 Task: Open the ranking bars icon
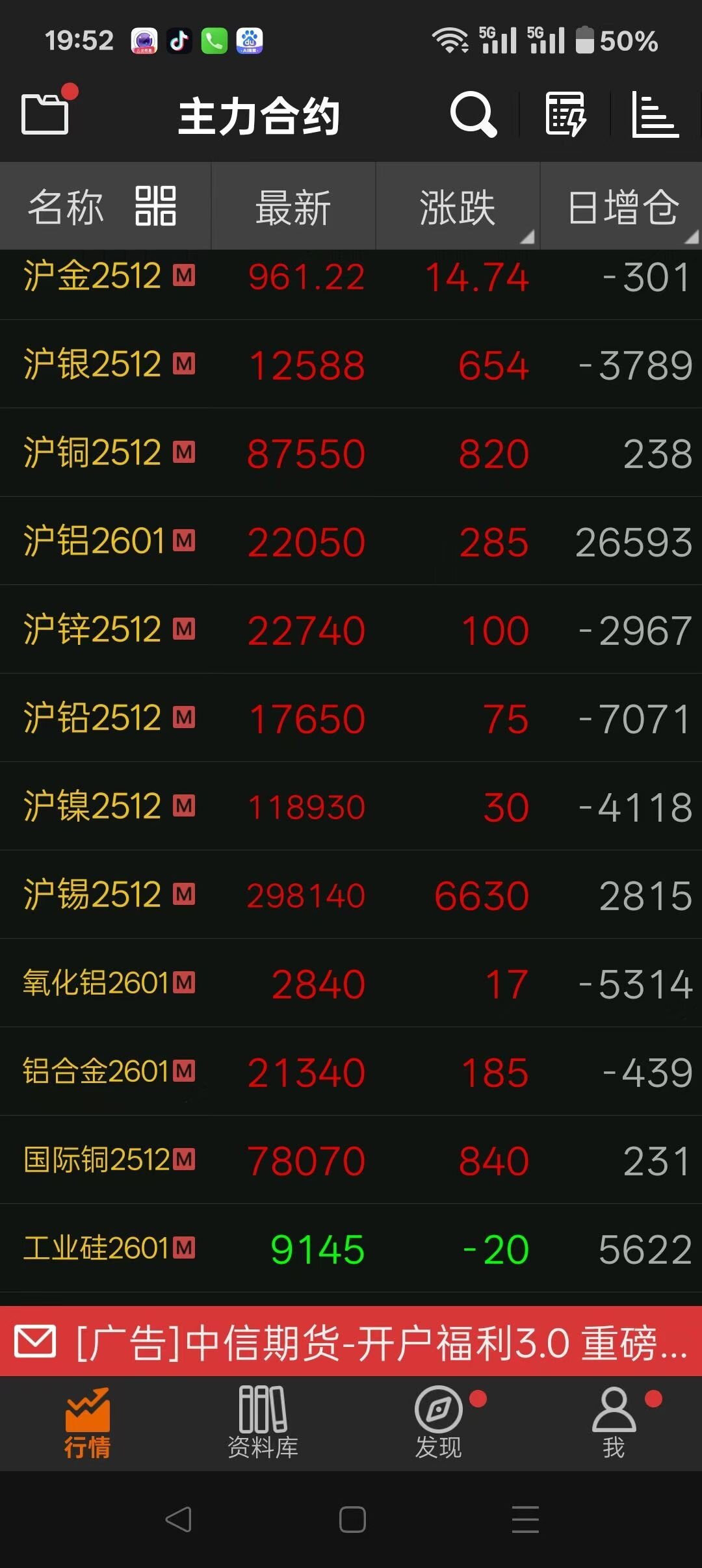point(655,114)
